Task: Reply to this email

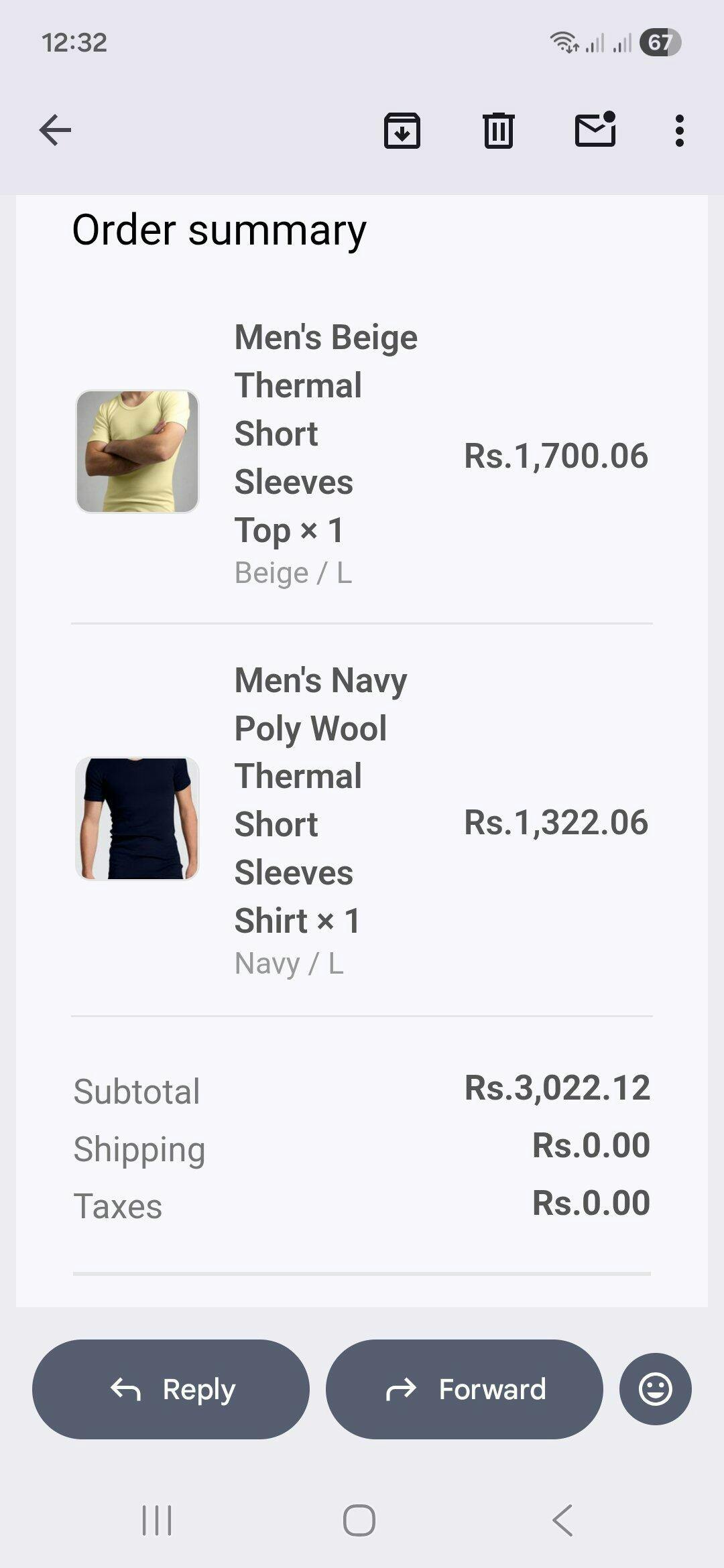Action: pos(171,1389)
